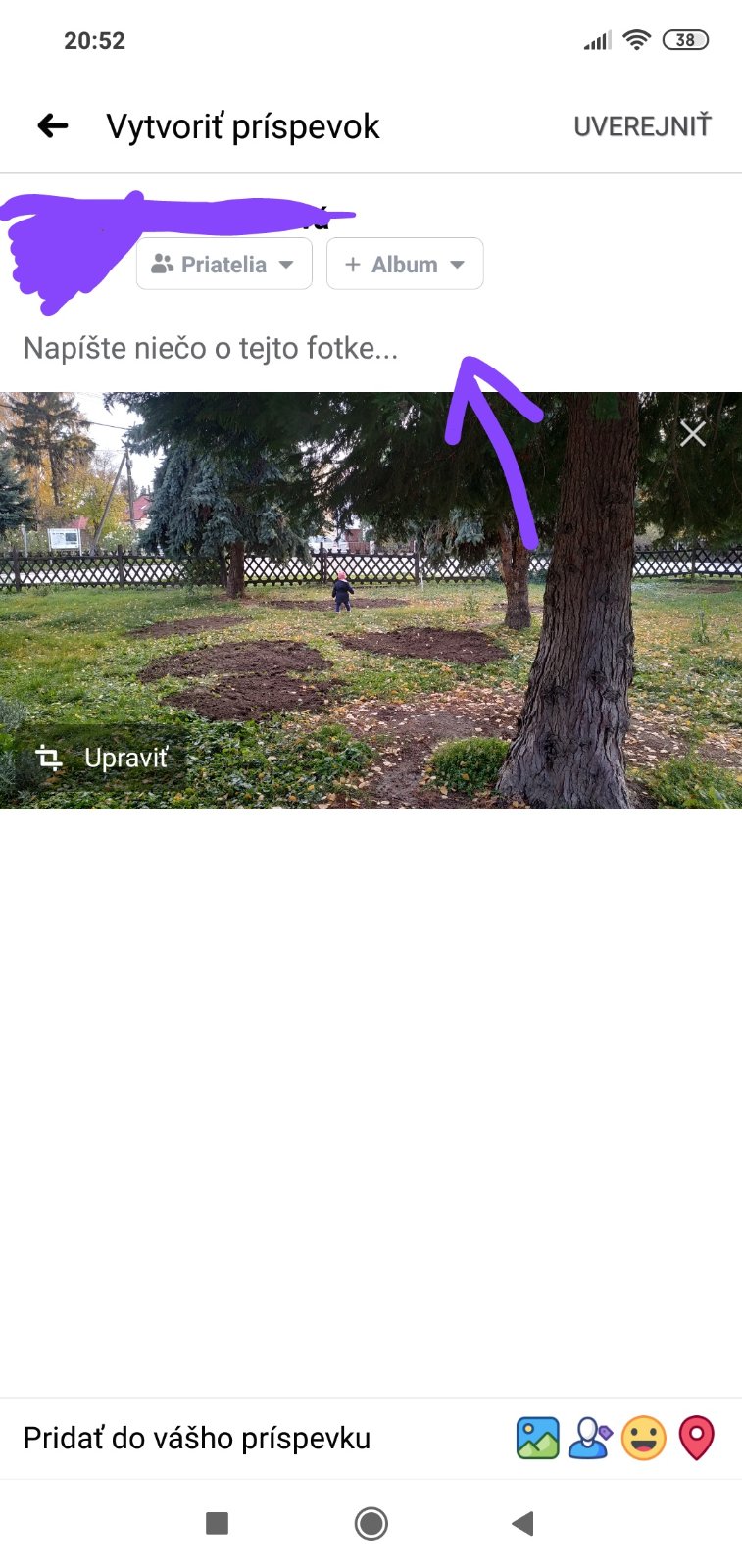Open the recent apps view
This screenshot has height=1568, width=742.
[217, 1523]
